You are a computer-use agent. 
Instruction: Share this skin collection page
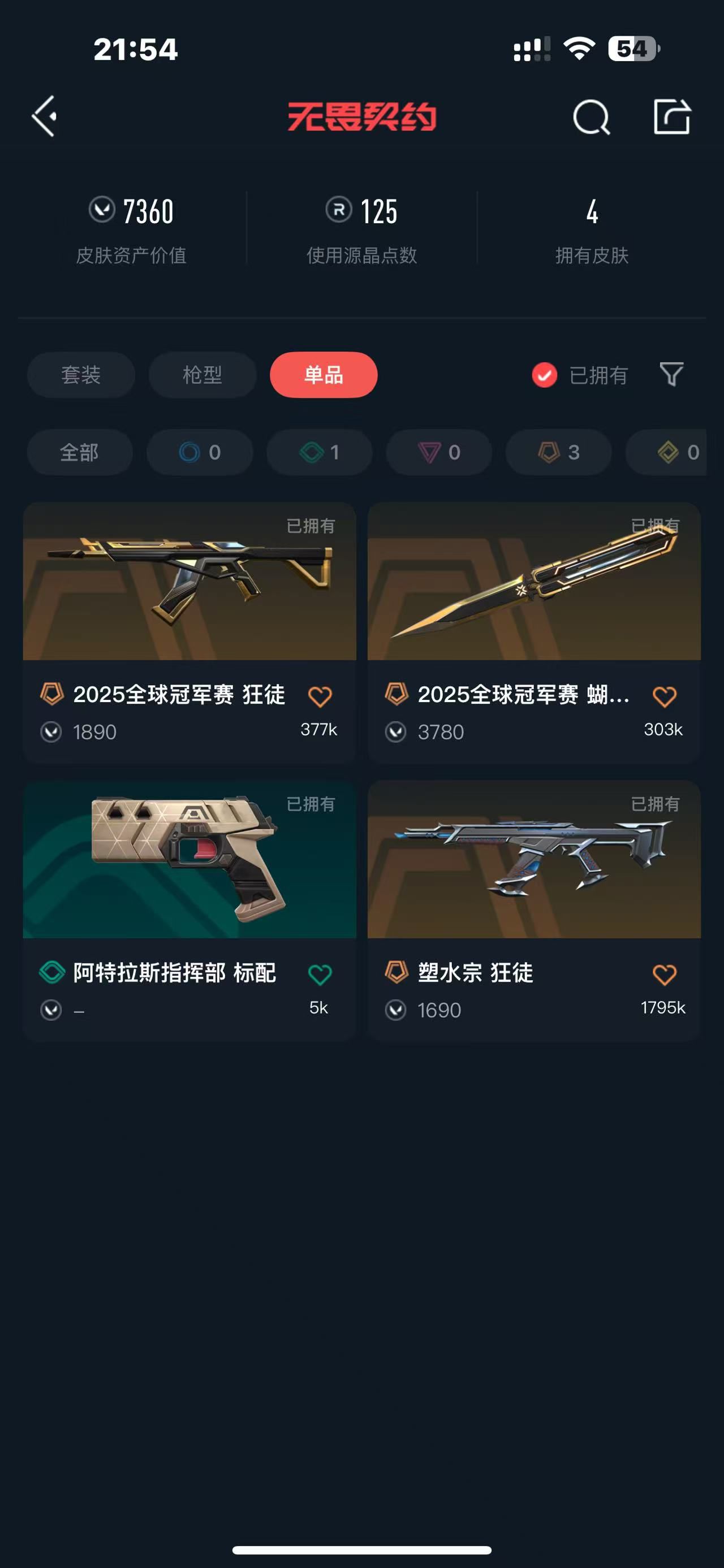(x=671, y=116)
